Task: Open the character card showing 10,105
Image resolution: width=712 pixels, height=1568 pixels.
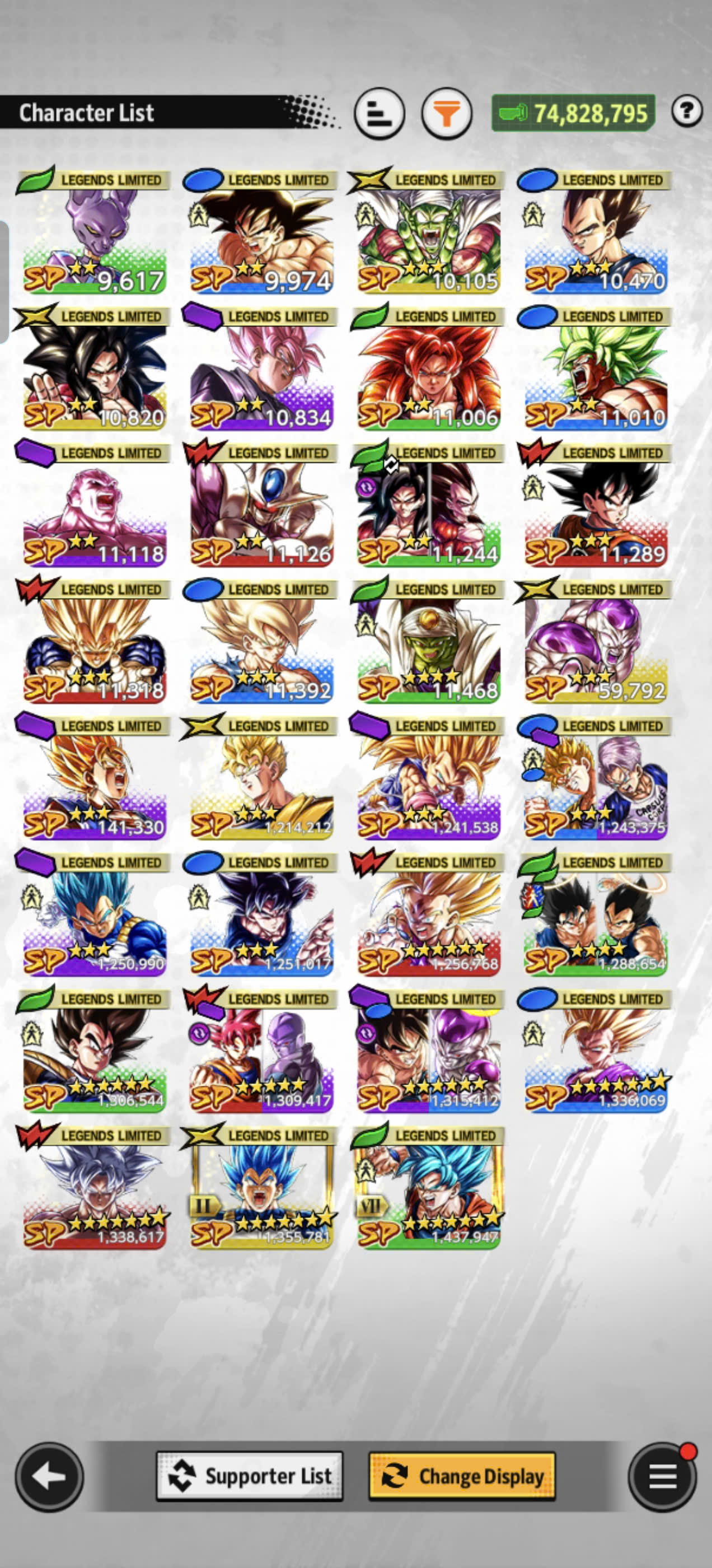Action: [x=427, y=232]
